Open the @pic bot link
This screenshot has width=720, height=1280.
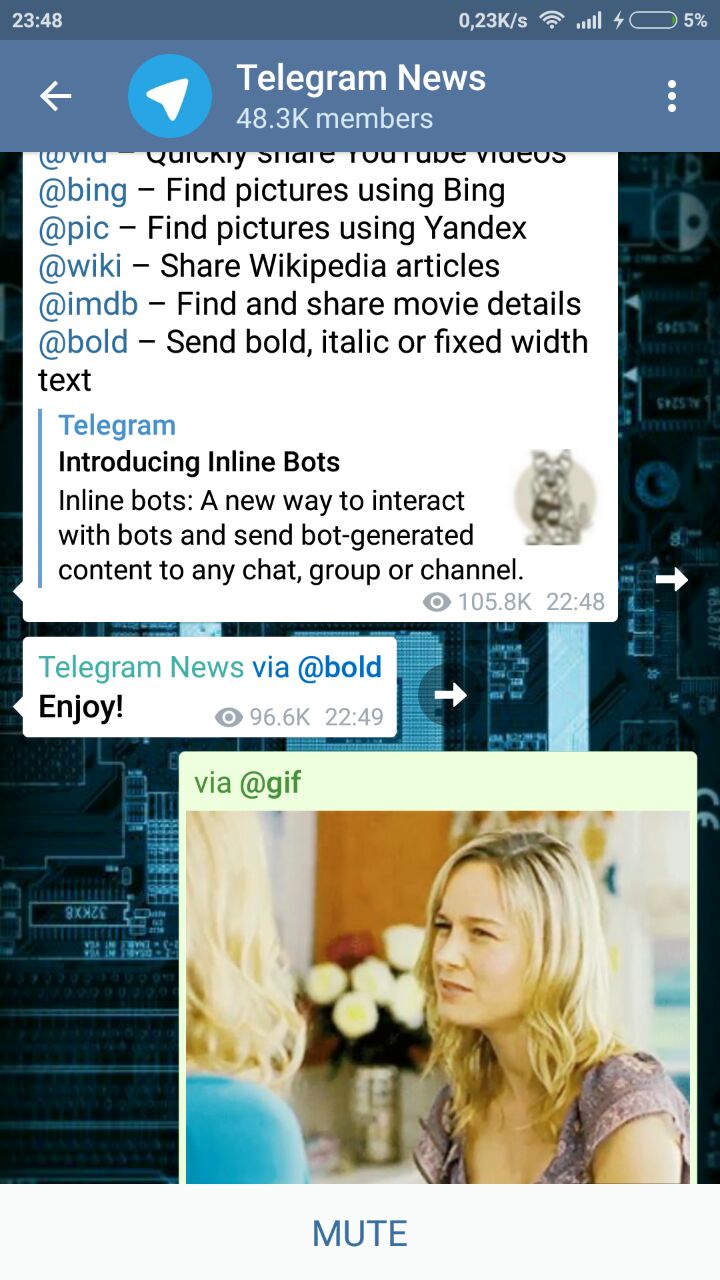pyautogui.click(x=73, y=228)
